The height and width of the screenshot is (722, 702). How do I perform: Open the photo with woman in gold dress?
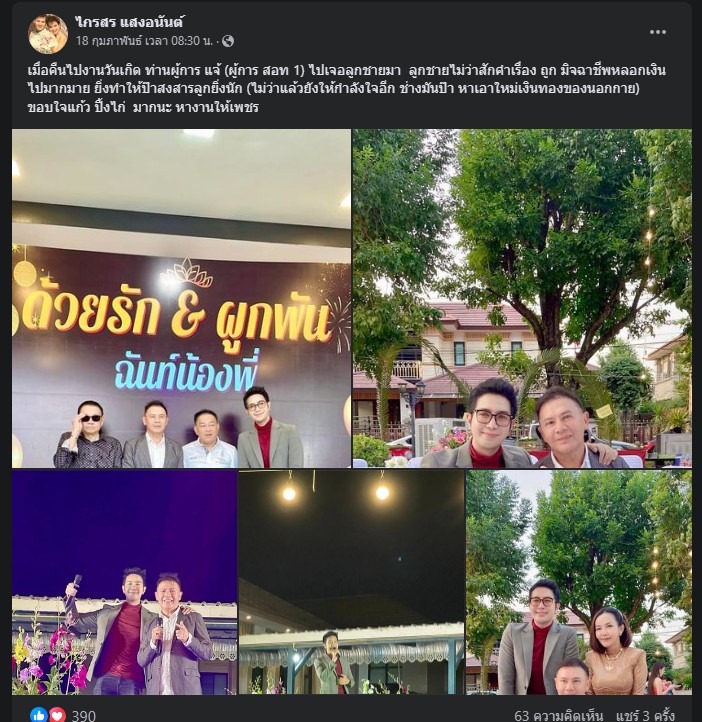coord(578,582)
